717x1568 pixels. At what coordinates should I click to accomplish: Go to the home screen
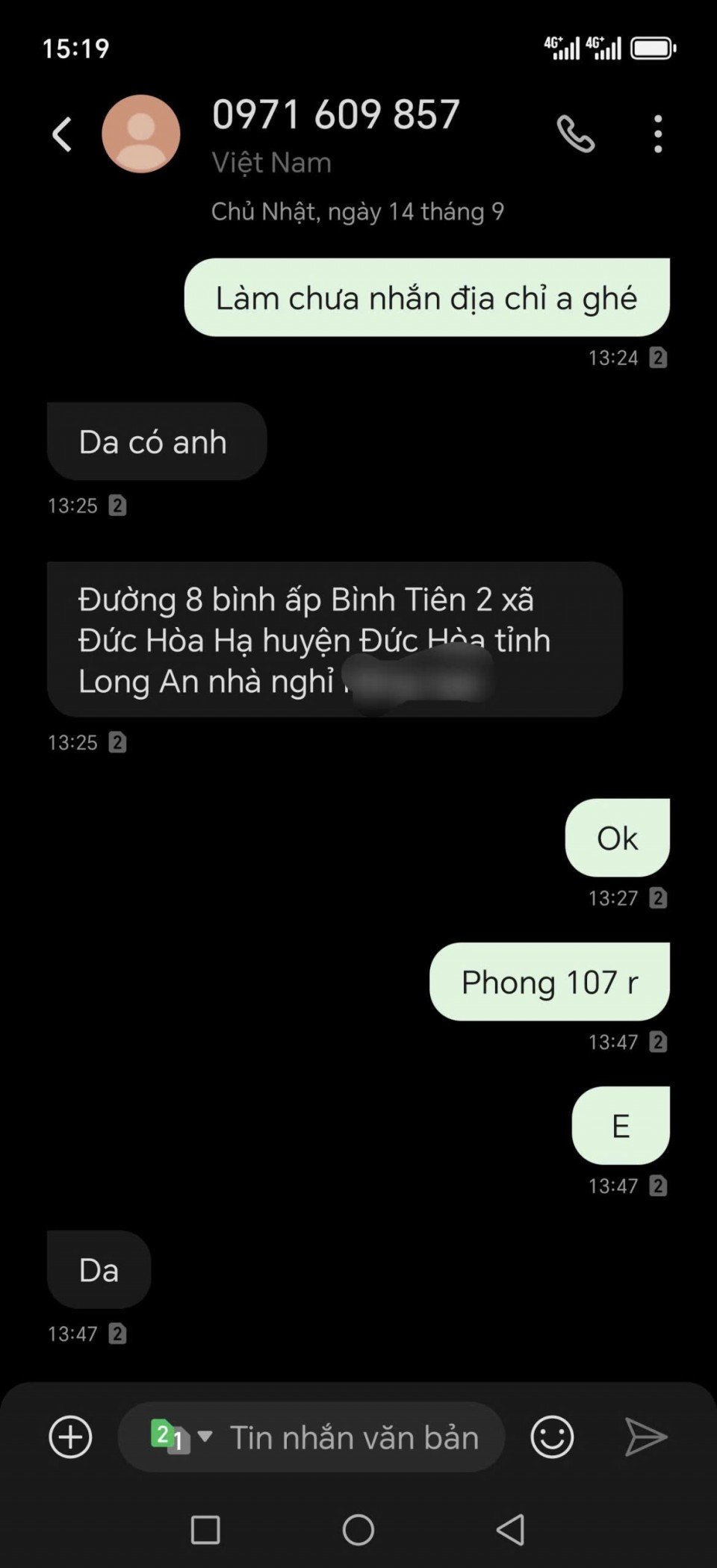(x=358, y=1530)
